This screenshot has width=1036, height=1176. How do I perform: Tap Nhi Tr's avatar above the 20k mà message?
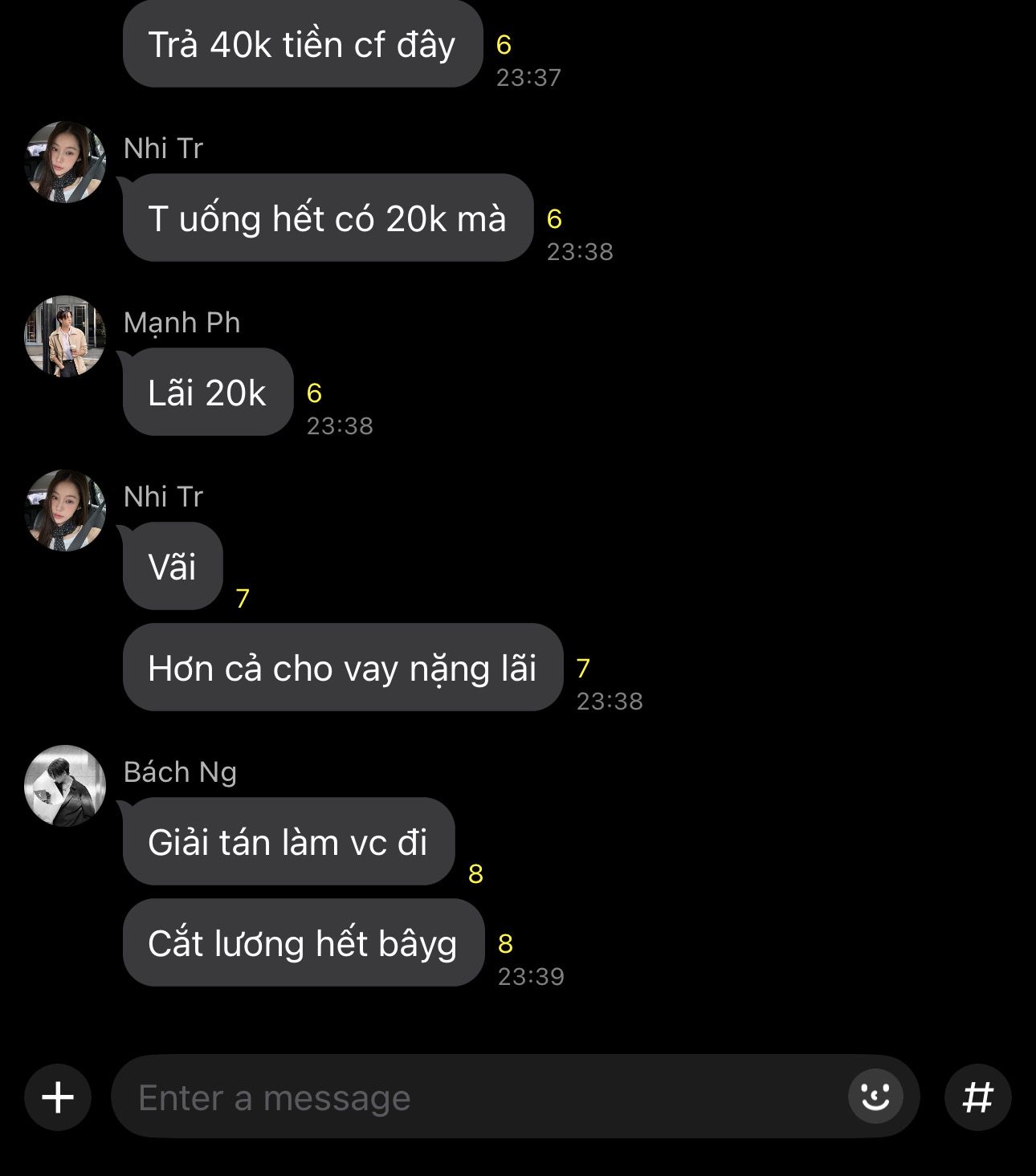point(65,162)
